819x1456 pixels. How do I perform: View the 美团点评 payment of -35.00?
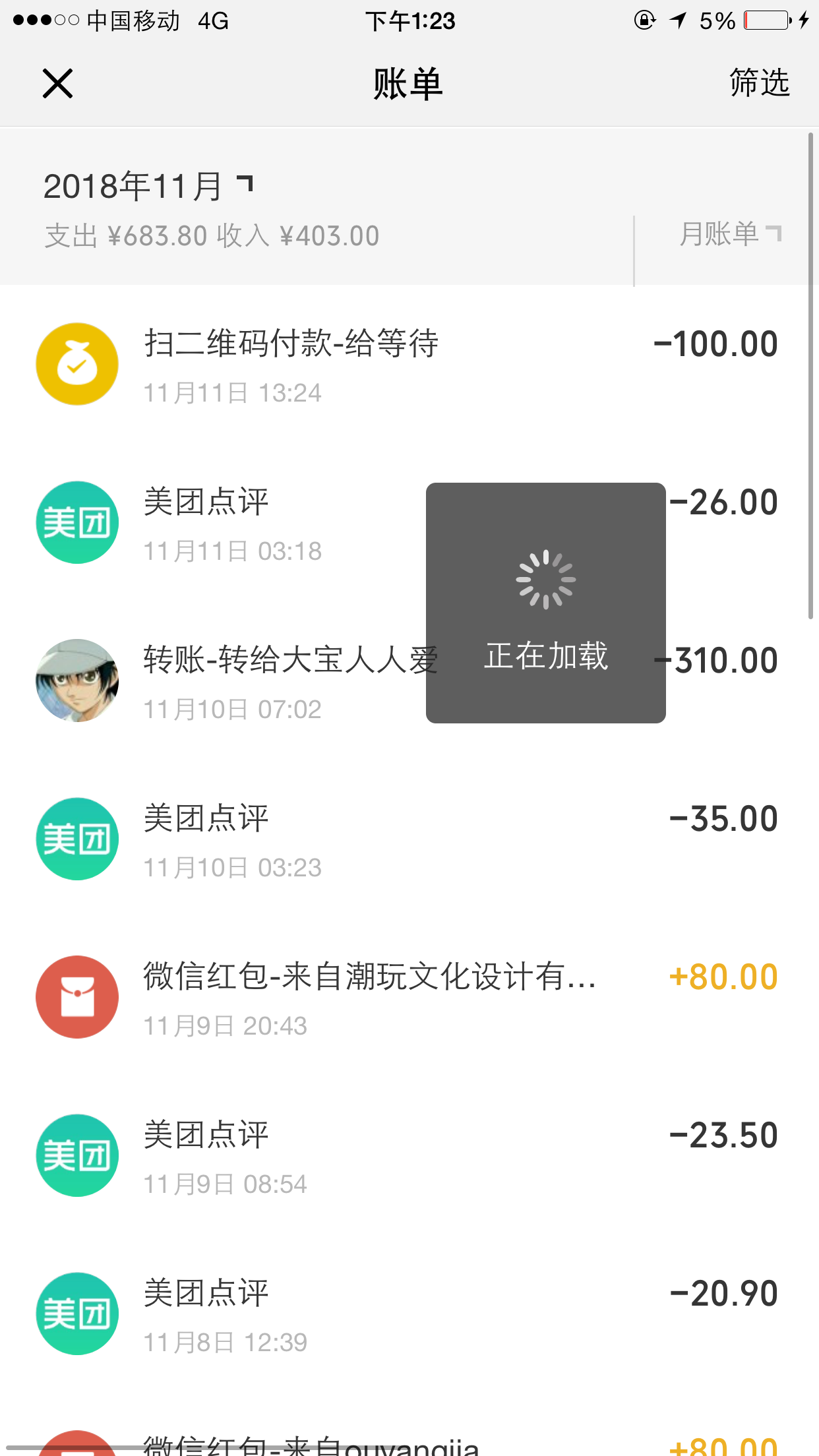tap(409, 839)
